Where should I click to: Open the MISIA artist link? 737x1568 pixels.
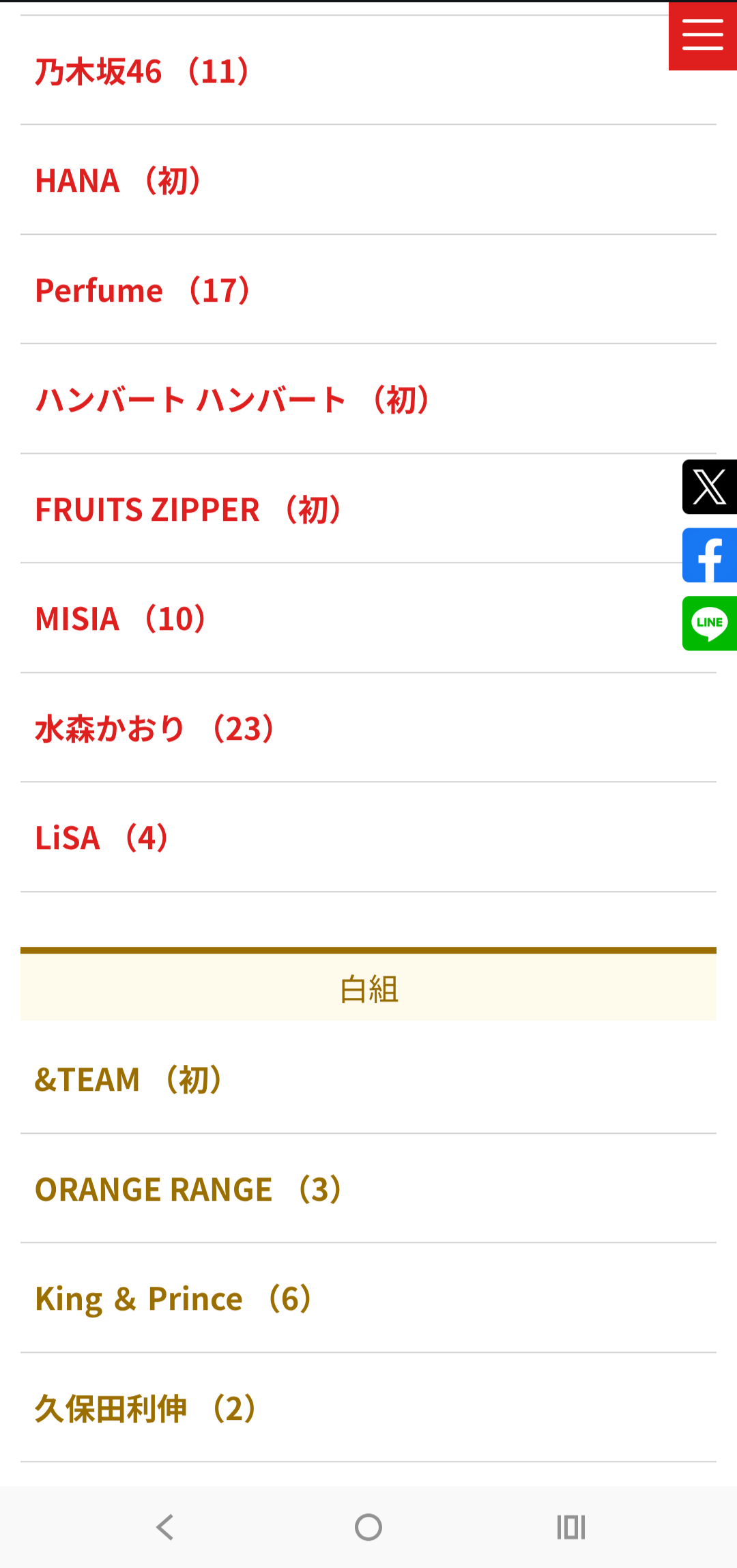point(120,619)
